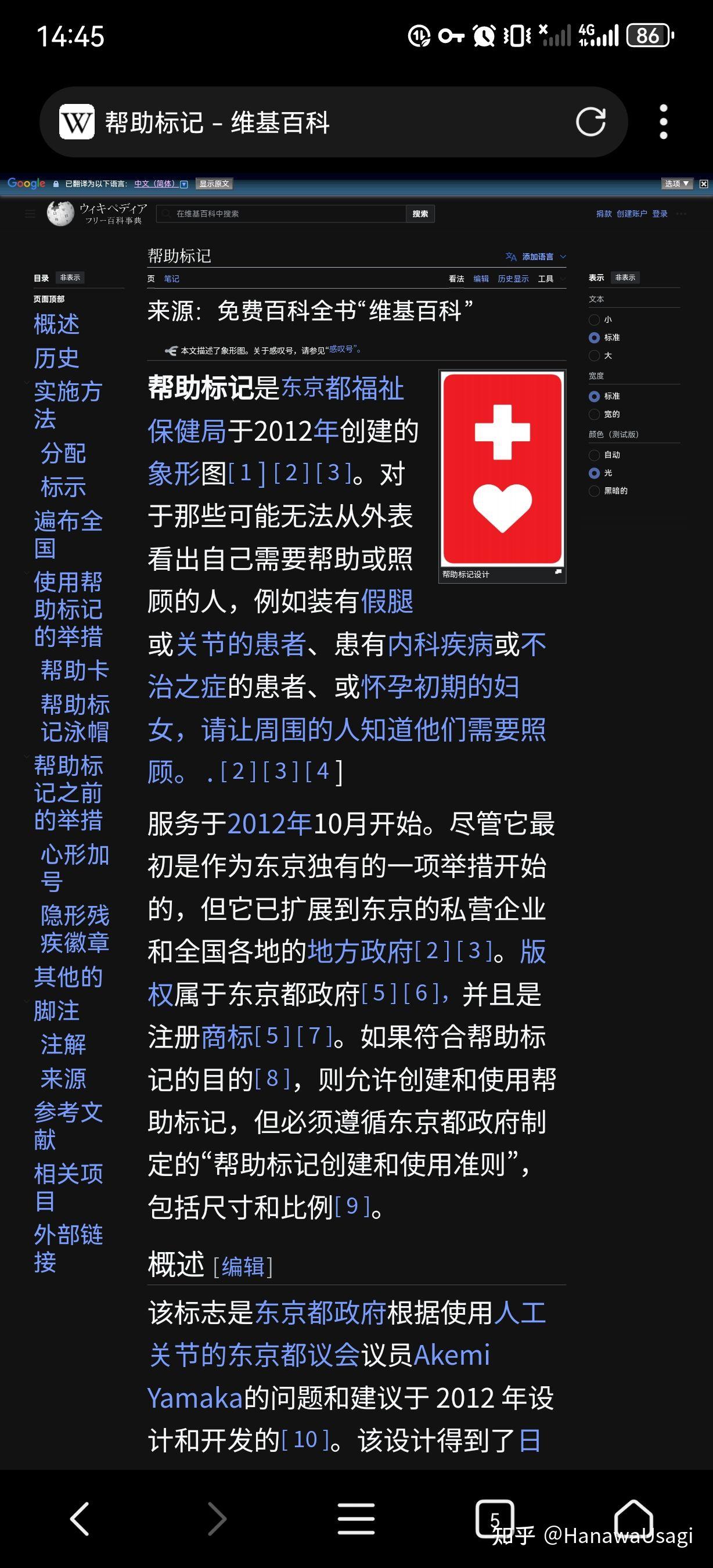The width and height of the screenshot is (713, 1568).
Task: Tap the 搜索 search button
Action: [420, 214]
